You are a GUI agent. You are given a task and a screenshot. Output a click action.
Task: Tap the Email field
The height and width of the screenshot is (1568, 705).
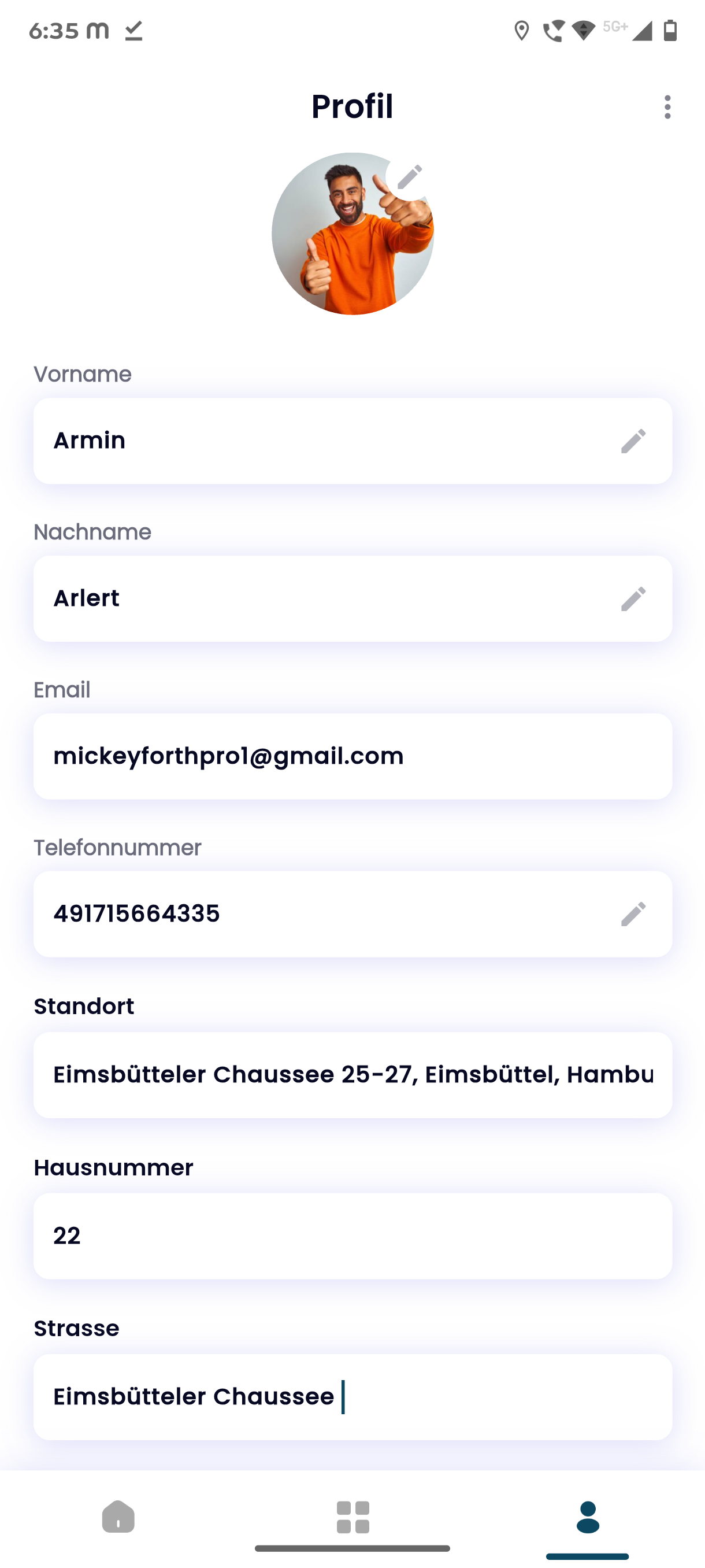[352, 756]
